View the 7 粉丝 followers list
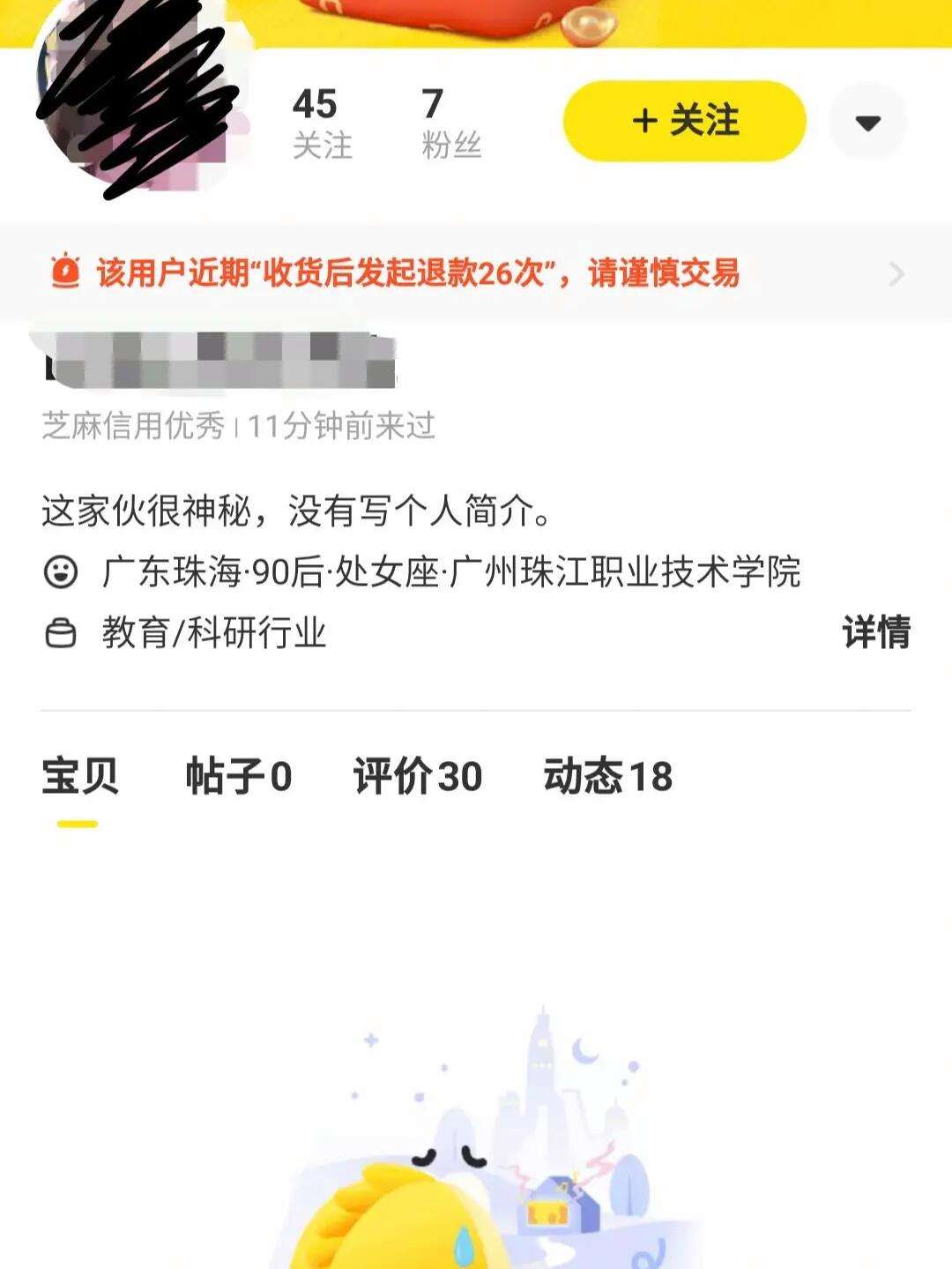 pos(450,123)
